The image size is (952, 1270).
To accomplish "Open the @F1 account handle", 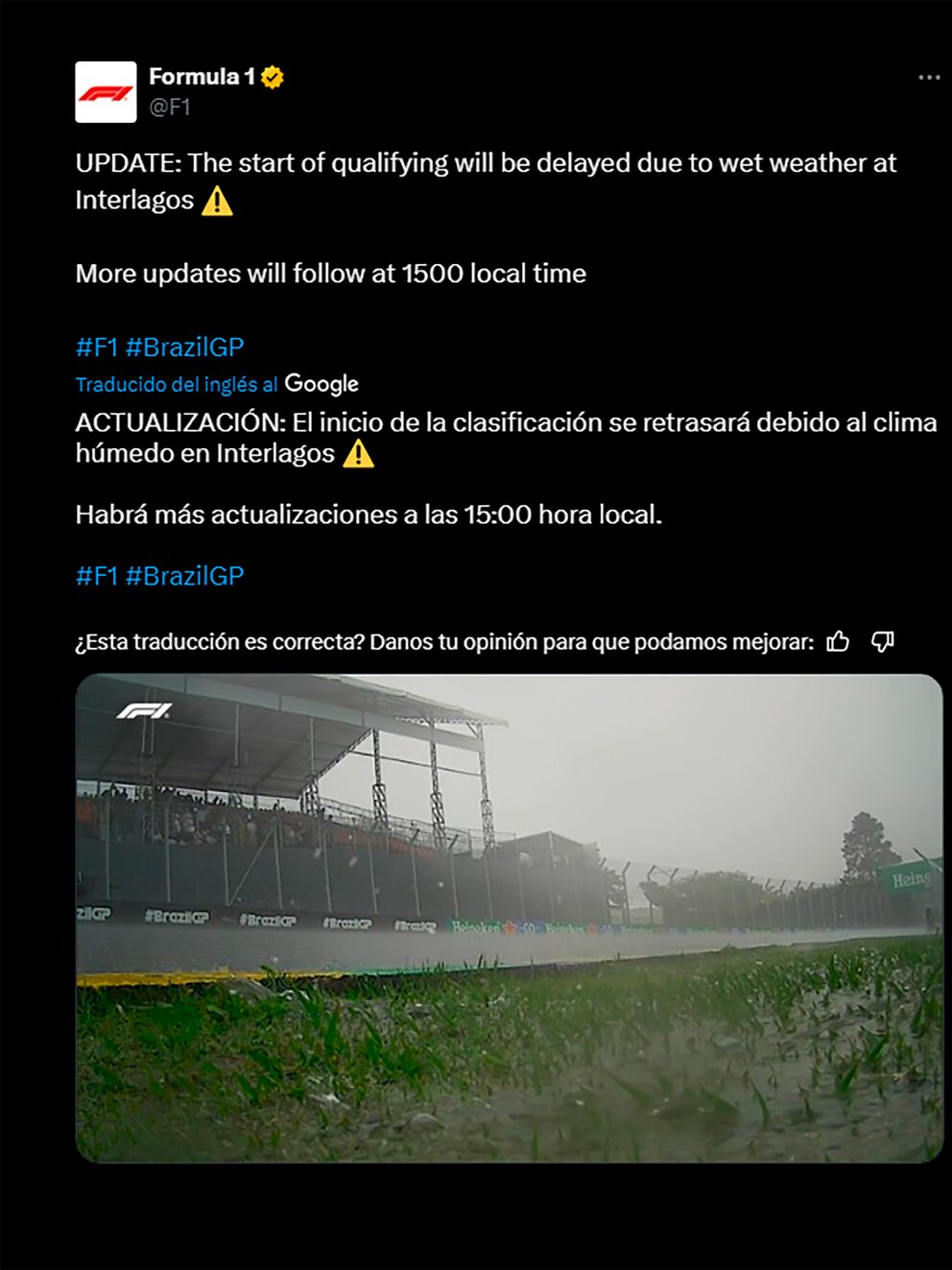I will [170, 108].
